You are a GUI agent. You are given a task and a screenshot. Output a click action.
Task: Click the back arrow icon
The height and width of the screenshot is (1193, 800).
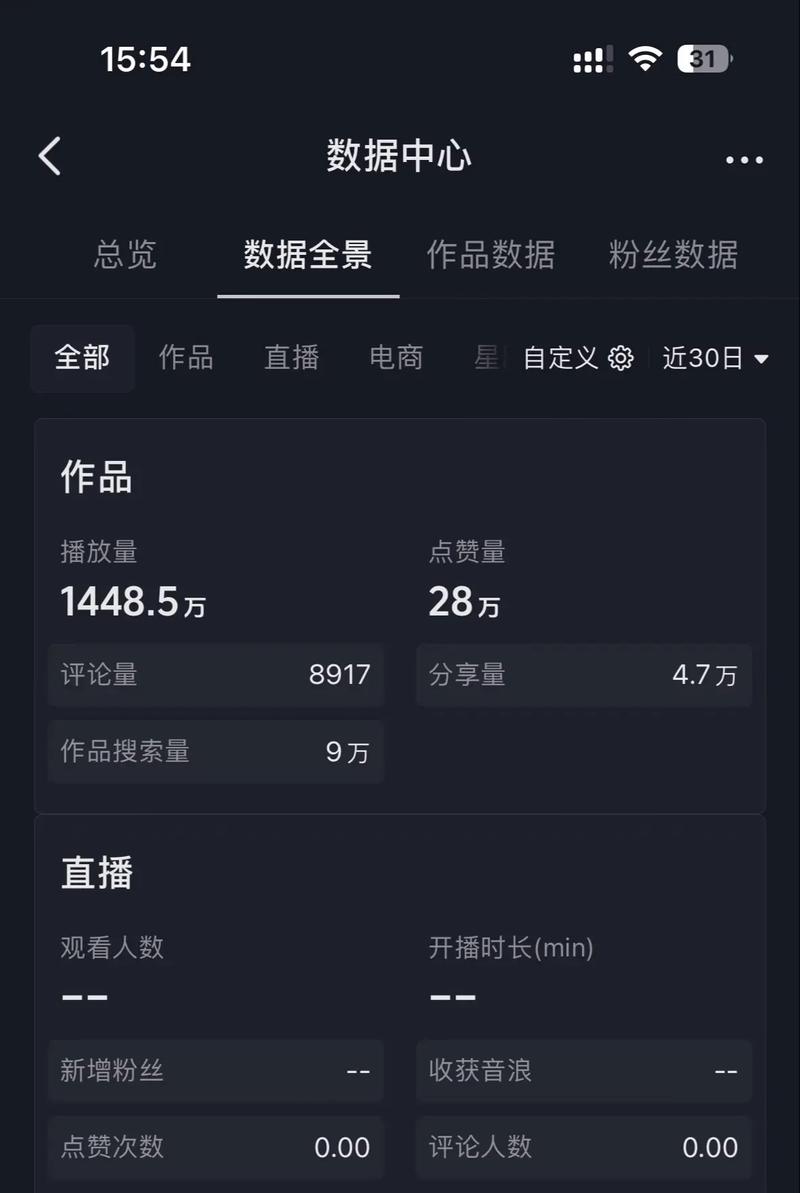[48, 157]
